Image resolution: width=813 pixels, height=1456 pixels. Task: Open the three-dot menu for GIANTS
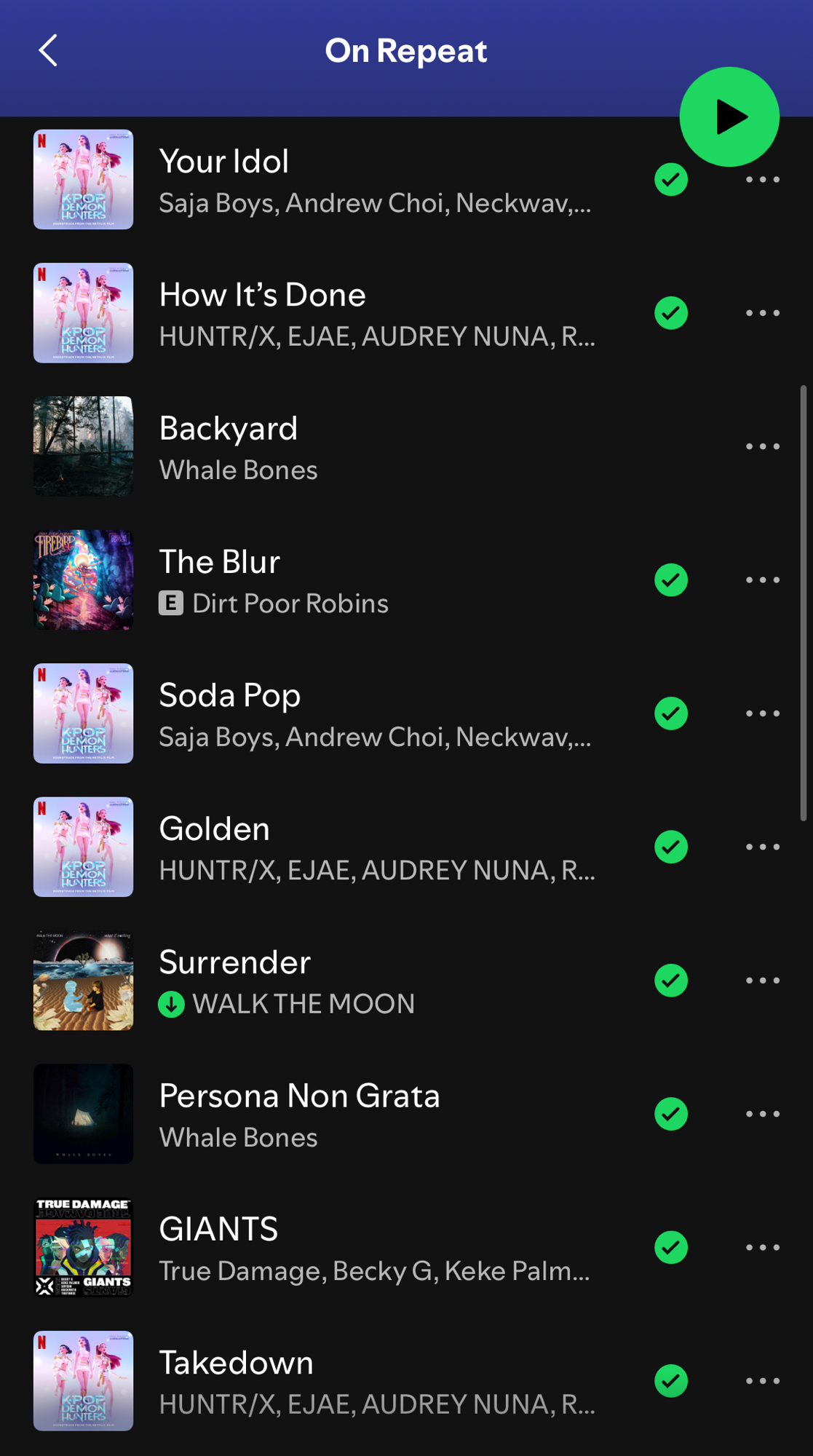pyautogui.click(x=762, y=1248)
